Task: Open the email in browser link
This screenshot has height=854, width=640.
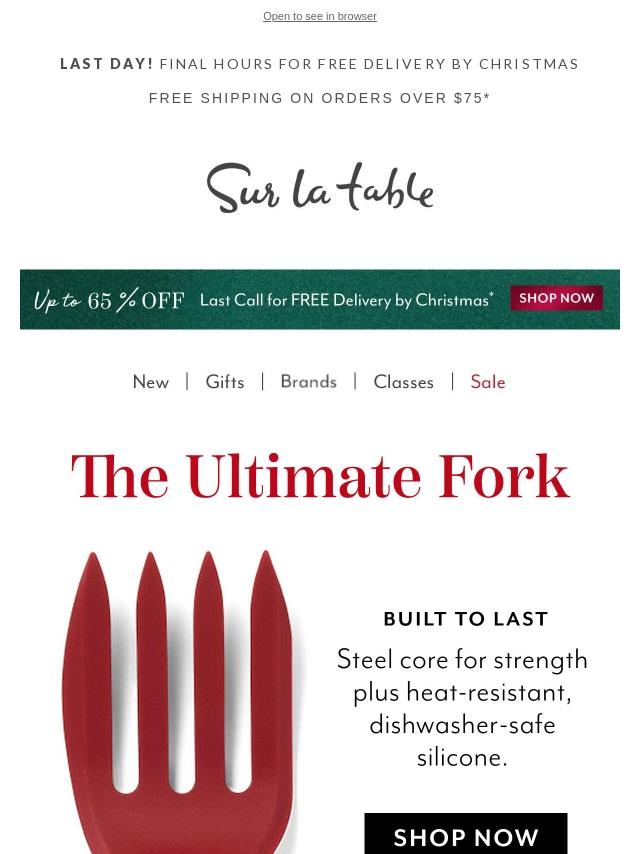Action: pyautogui.click(x=320, y=17)
